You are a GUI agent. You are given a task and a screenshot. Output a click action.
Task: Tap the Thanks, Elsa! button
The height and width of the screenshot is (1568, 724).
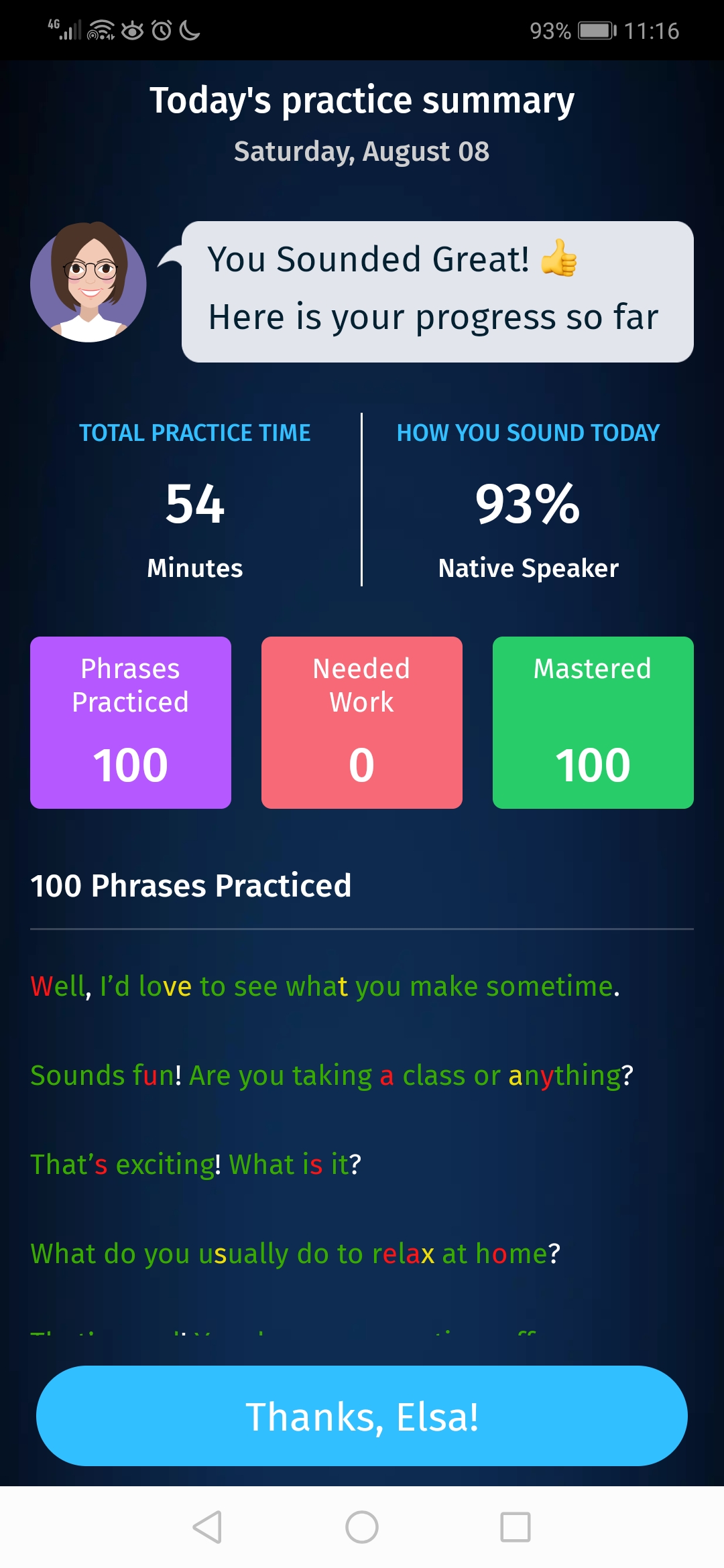pos(362,1416)
